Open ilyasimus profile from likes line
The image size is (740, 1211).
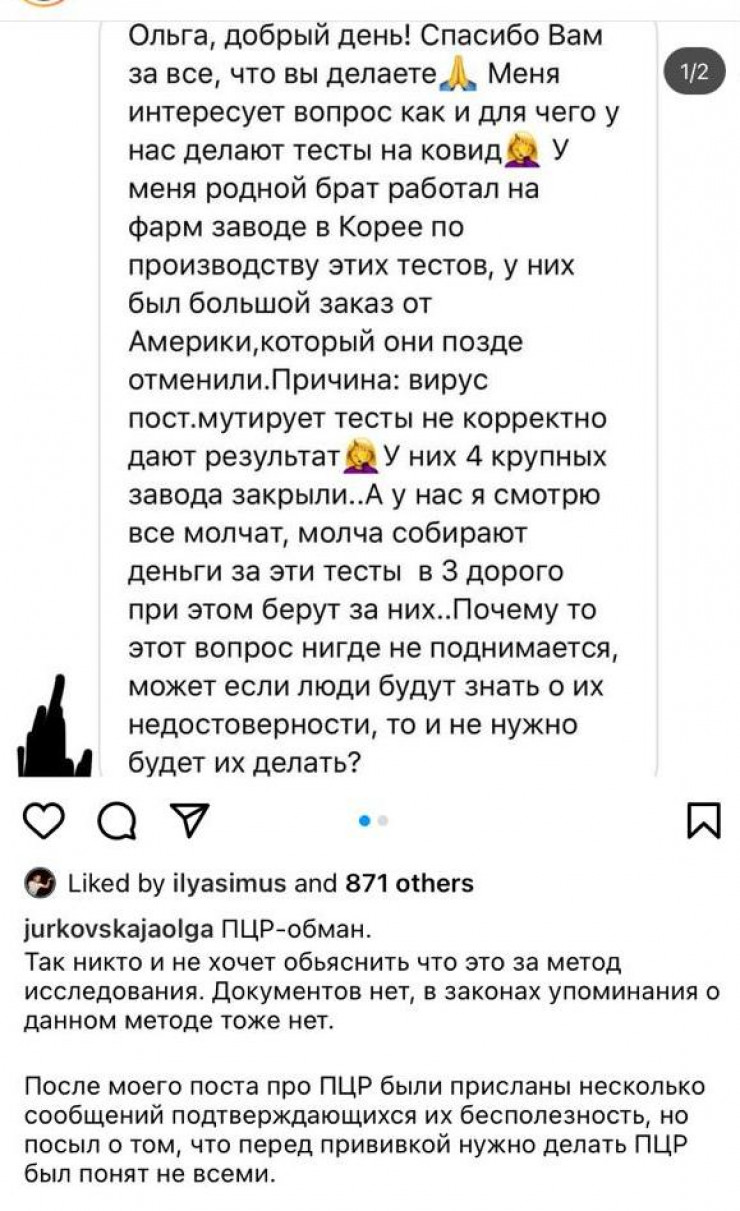(x=227, y=884)
